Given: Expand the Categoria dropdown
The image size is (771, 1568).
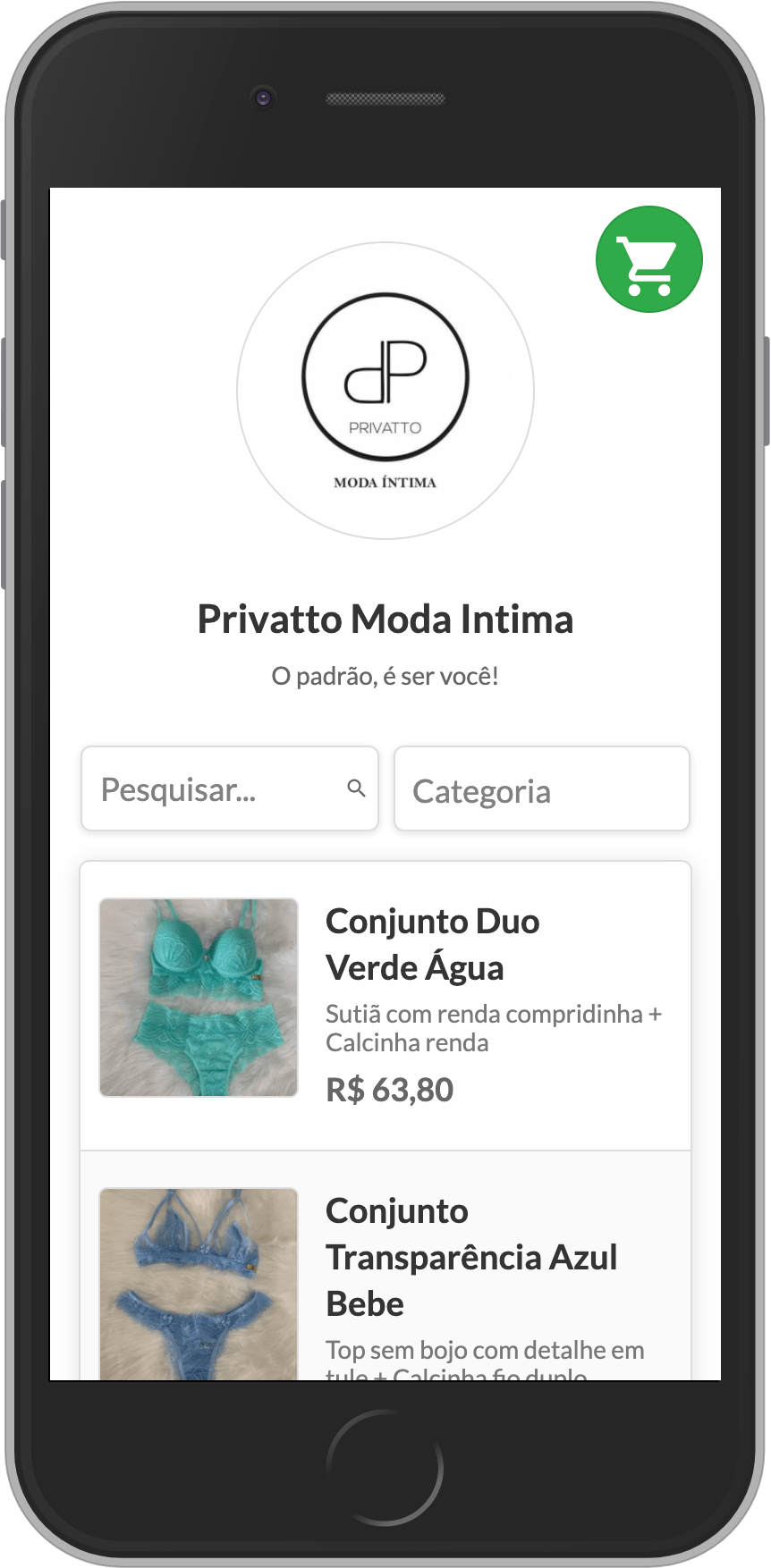Looking at the screenshot, I should point(541,789).
